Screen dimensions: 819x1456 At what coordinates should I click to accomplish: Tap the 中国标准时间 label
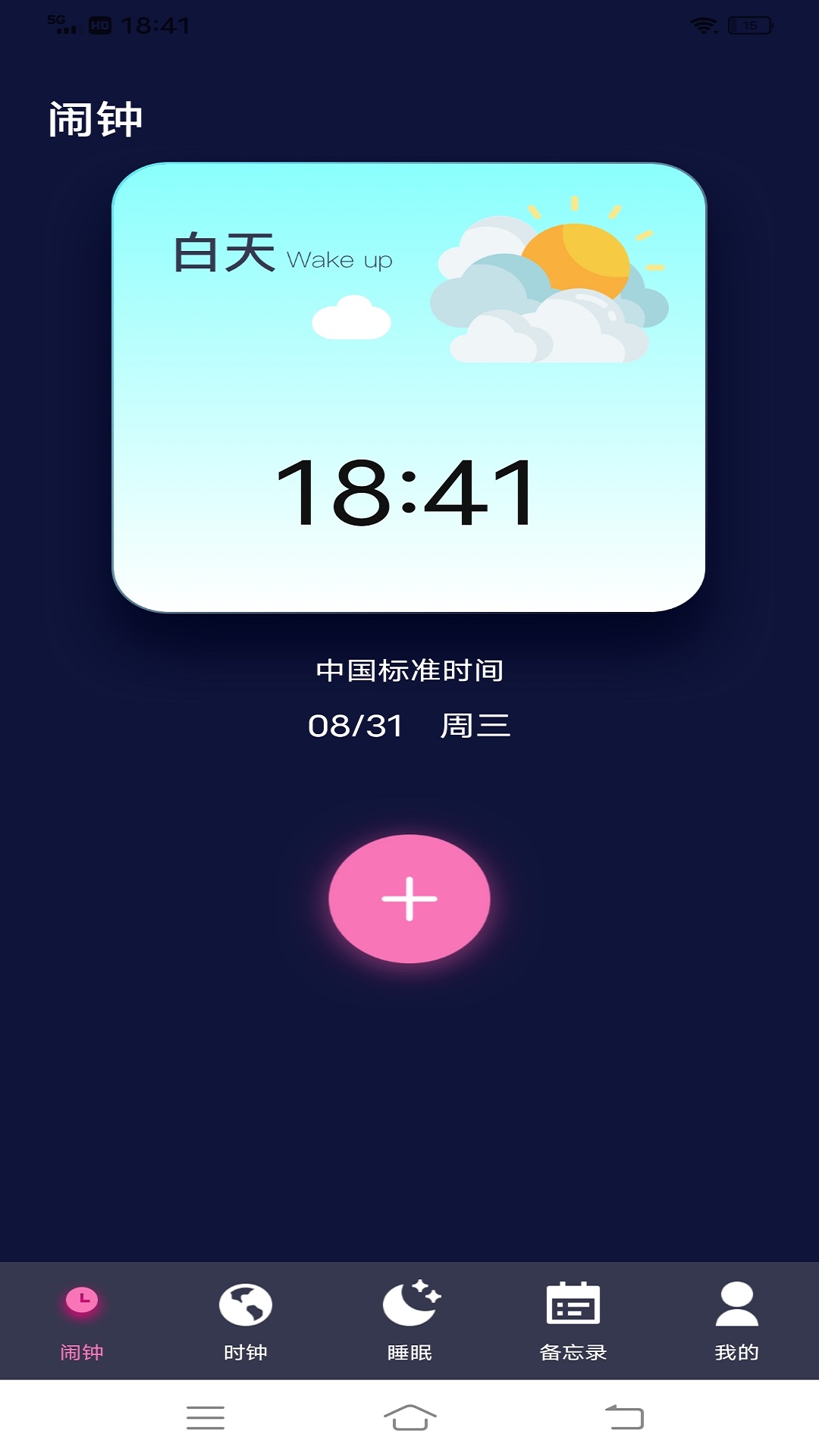(x=409, y=670)
